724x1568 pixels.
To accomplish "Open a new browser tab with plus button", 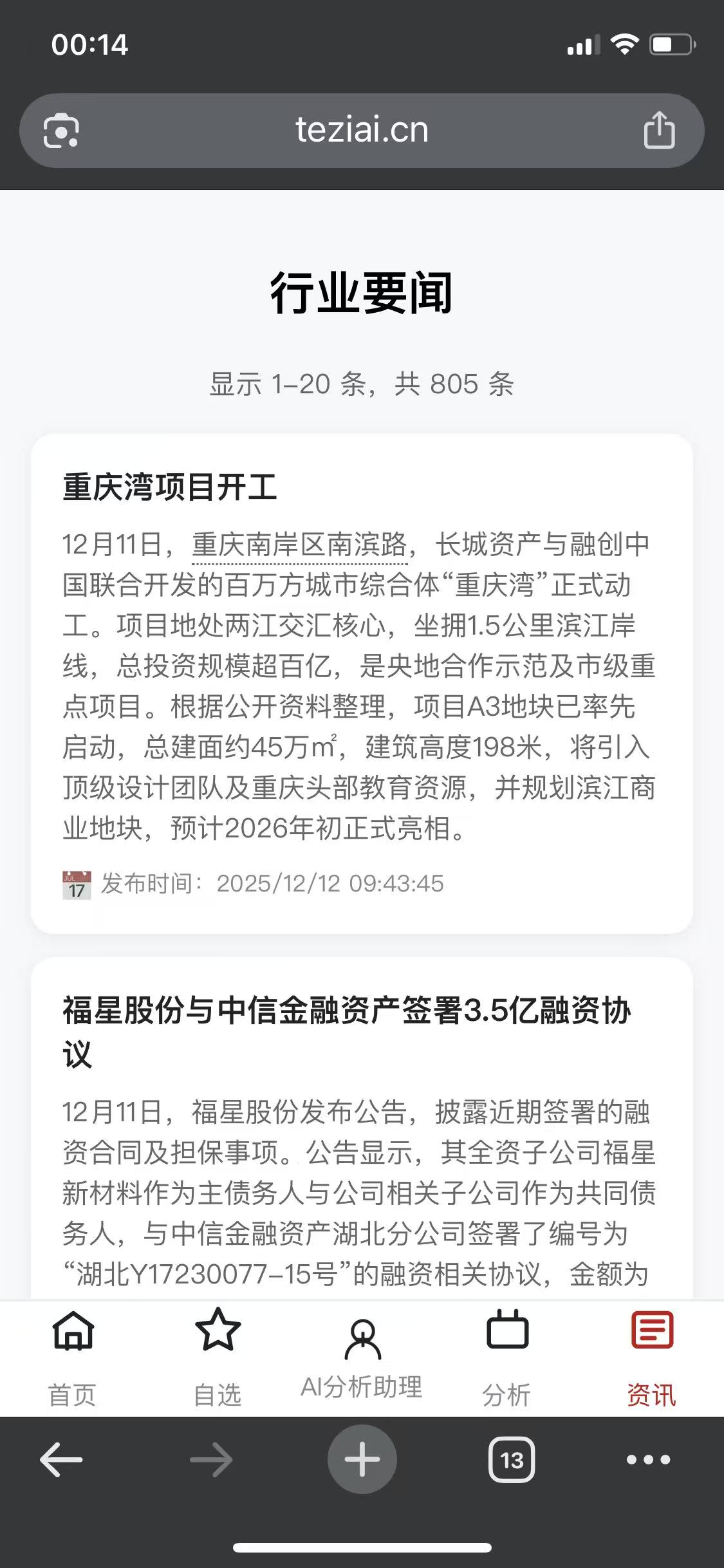I will point(362,1459).
